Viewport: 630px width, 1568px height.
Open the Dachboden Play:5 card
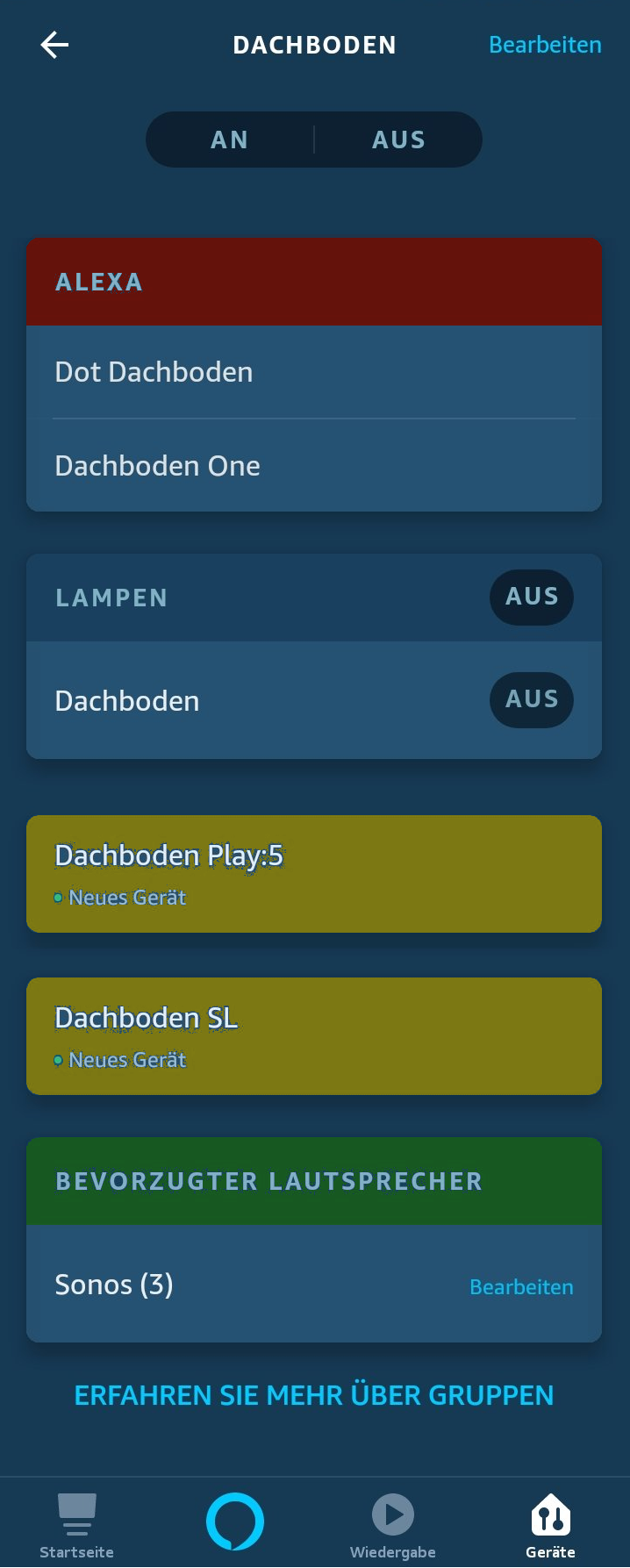(x=313, y=874)
